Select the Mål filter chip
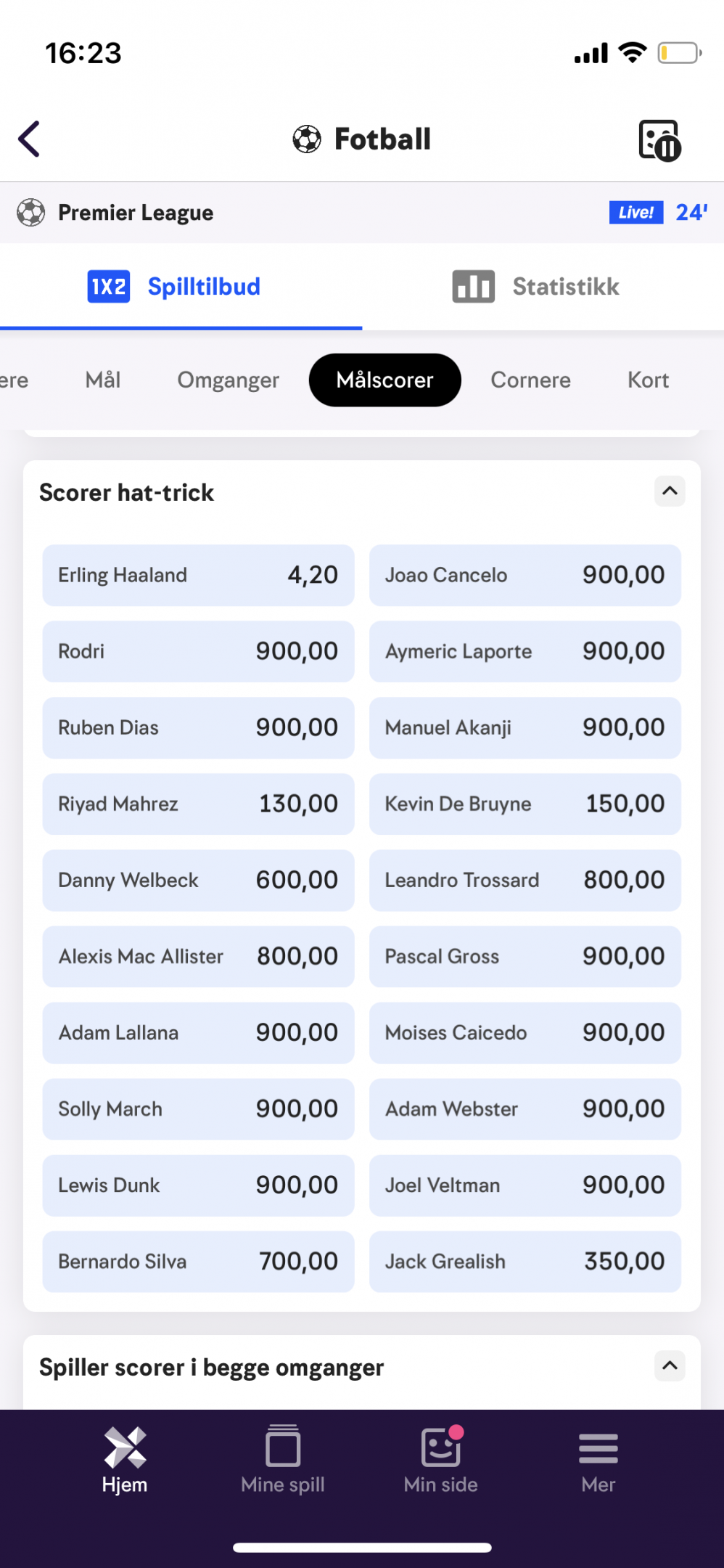The width and height of the screenshot is (724, 1568). [x=103, y=380]
